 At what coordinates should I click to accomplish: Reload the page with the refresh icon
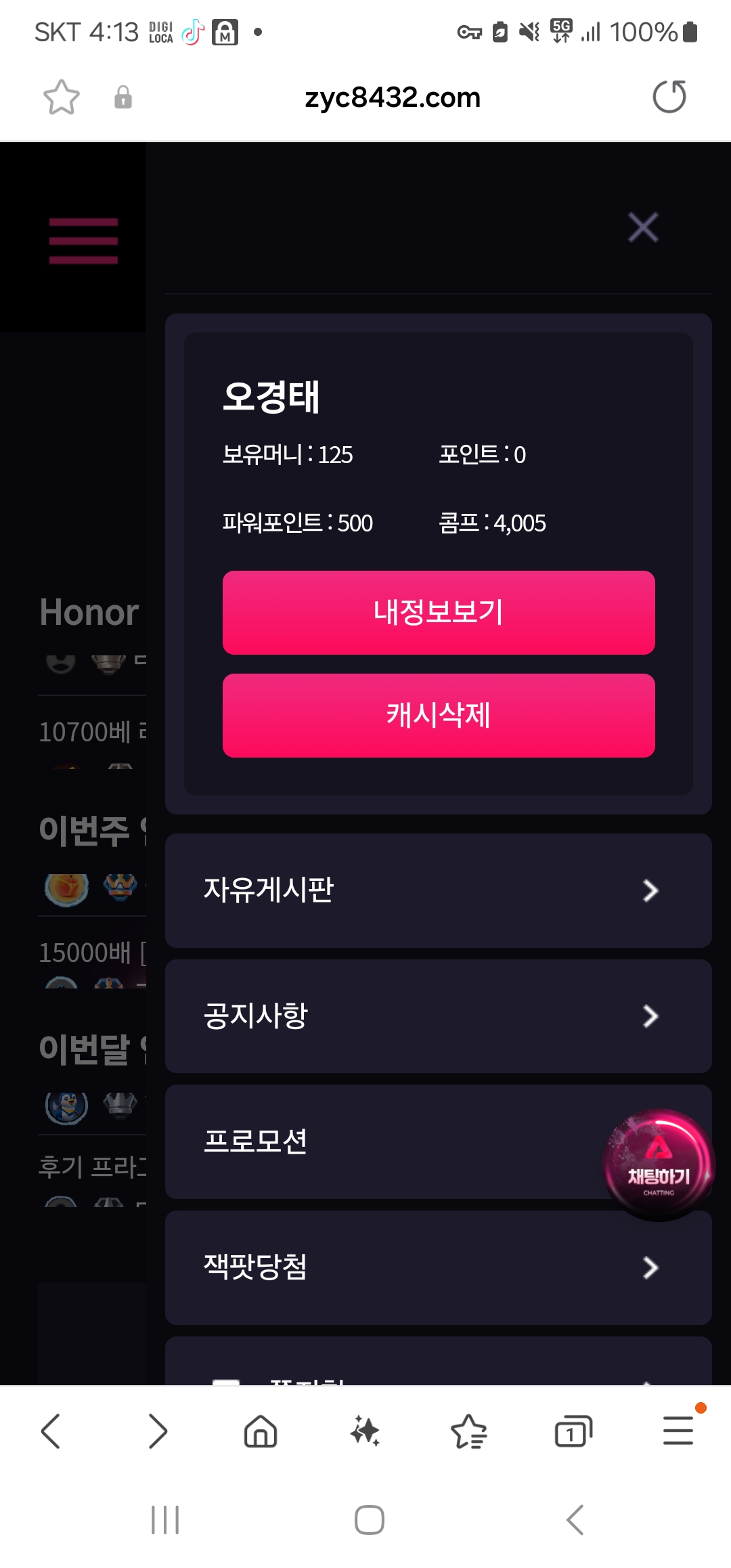tap(669, 97)
